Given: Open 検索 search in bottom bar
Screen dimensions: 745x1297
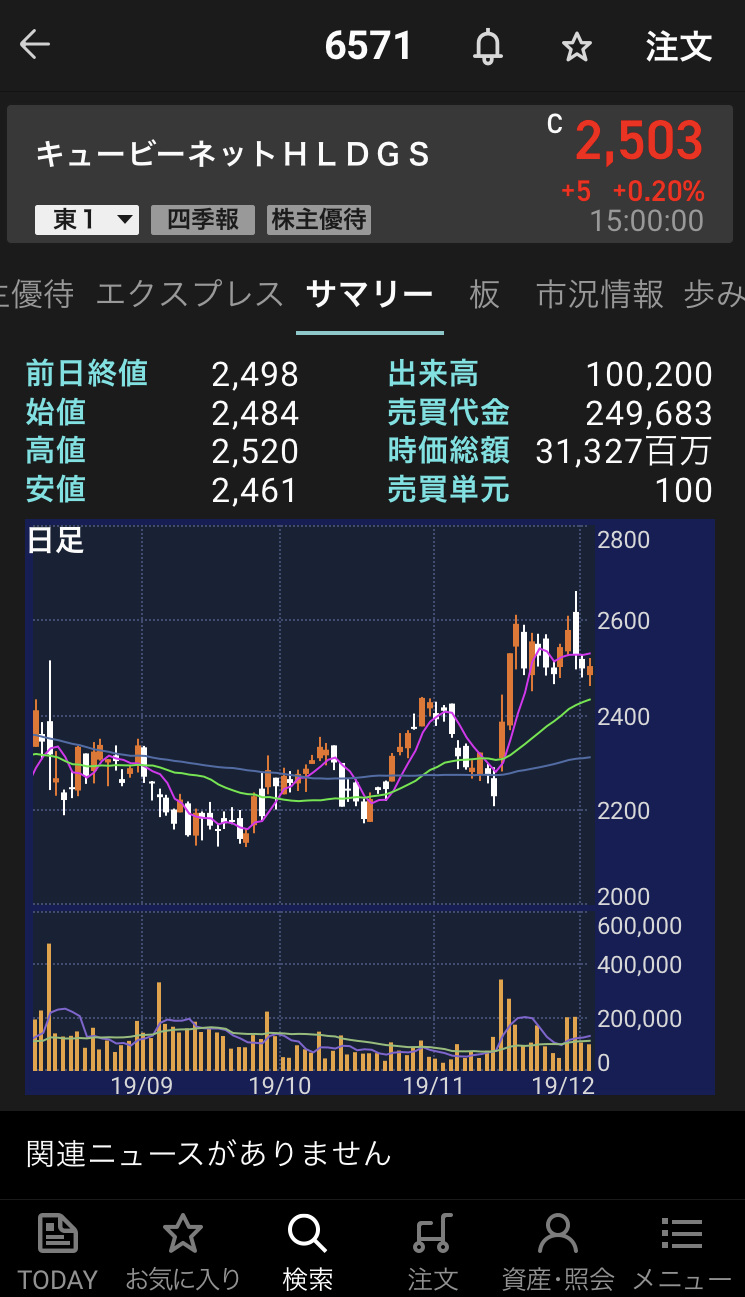Looking at the screenshot, I should tap(308, 1250).
